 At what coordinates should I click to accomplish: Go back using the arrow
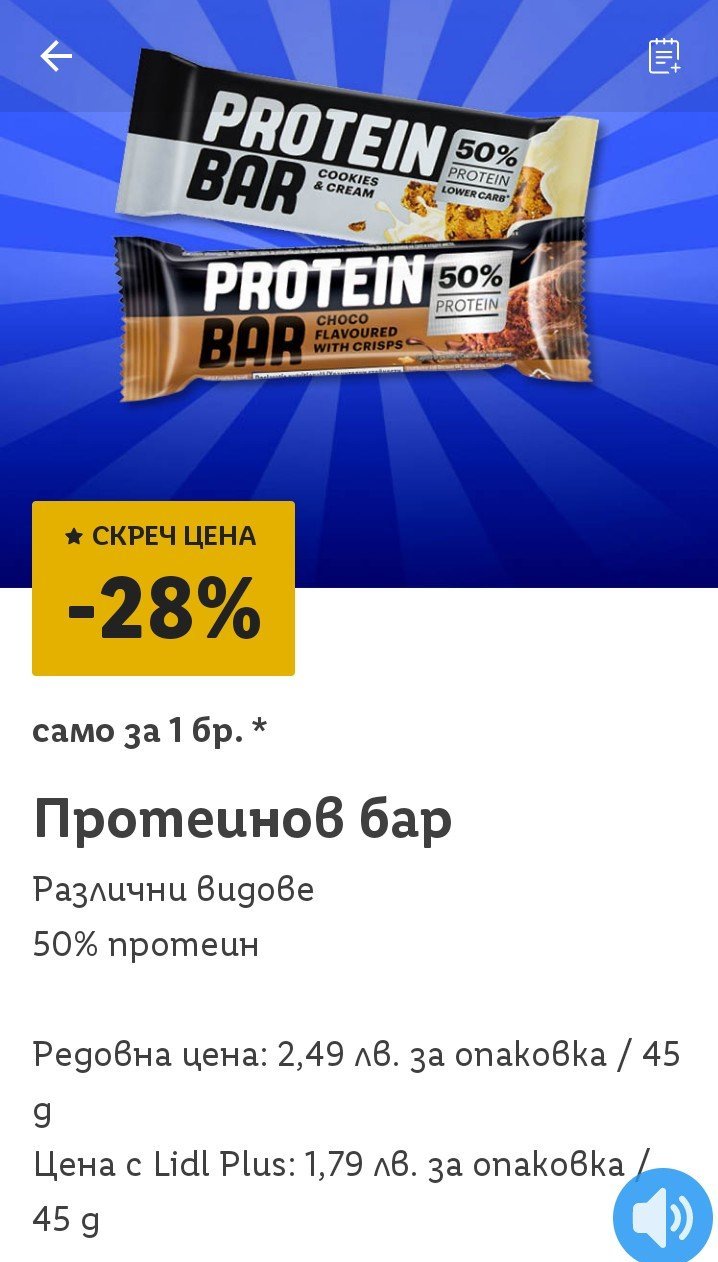pyautogui.click(x=56, y=57)
